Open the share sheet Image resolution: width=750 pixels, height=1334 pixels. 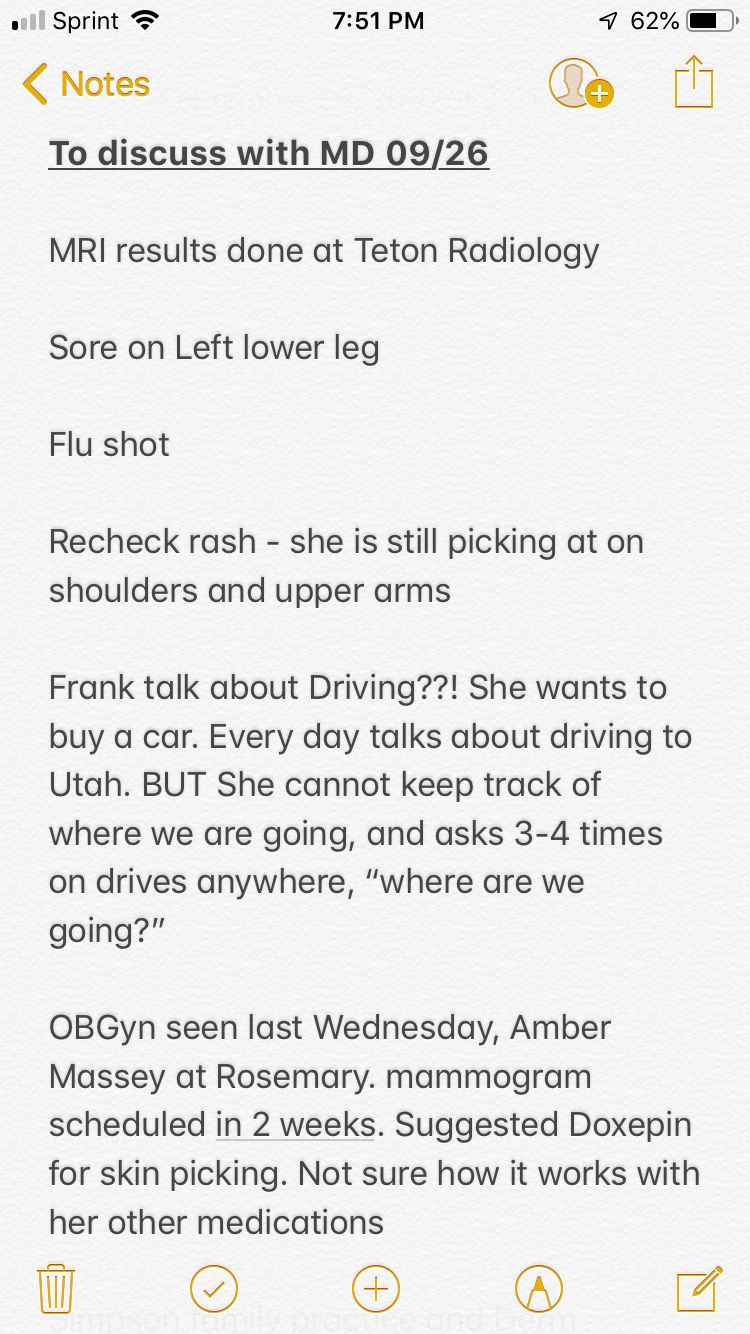click(x=693, y=82)
